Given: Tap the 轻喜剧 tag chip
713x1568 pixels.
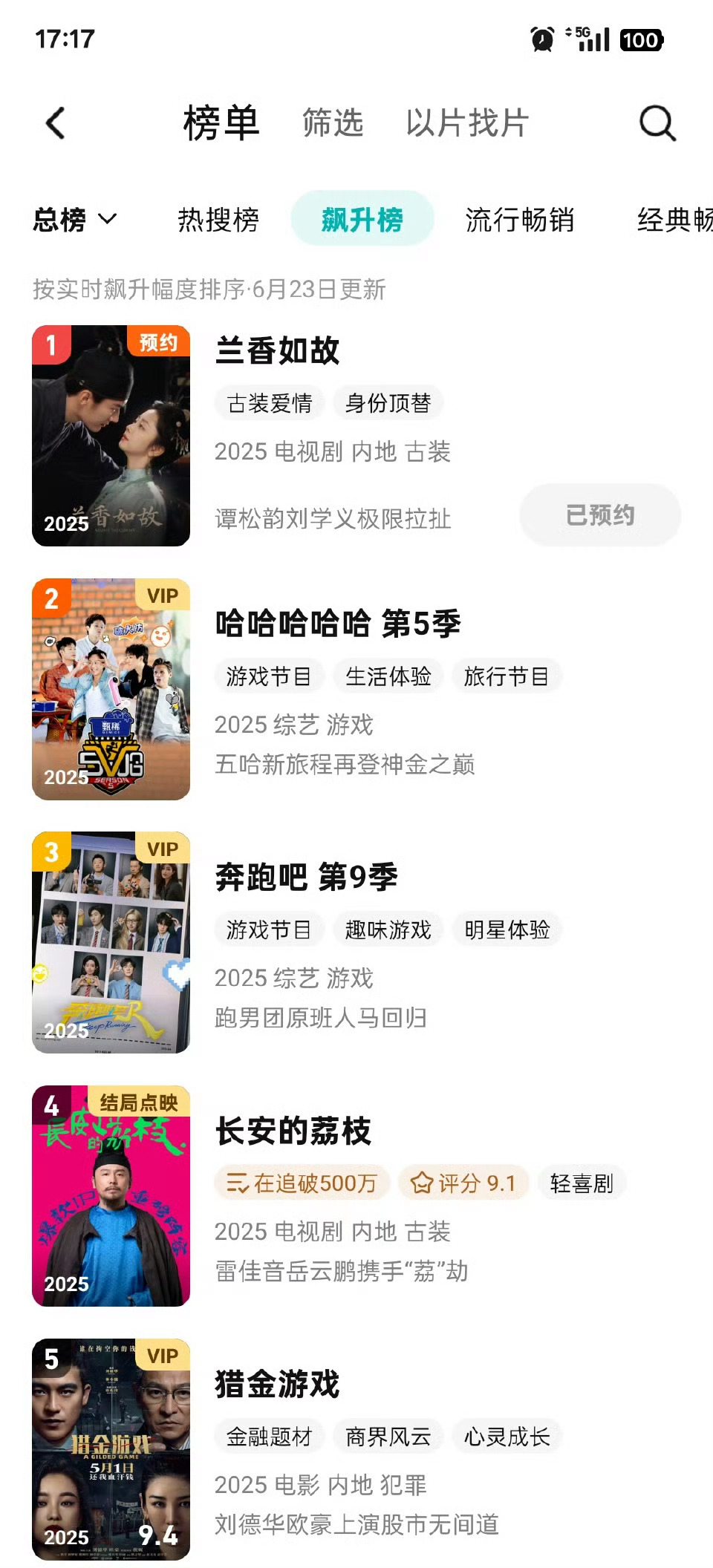Looking at the screenshot, I should pos(582,1183).
